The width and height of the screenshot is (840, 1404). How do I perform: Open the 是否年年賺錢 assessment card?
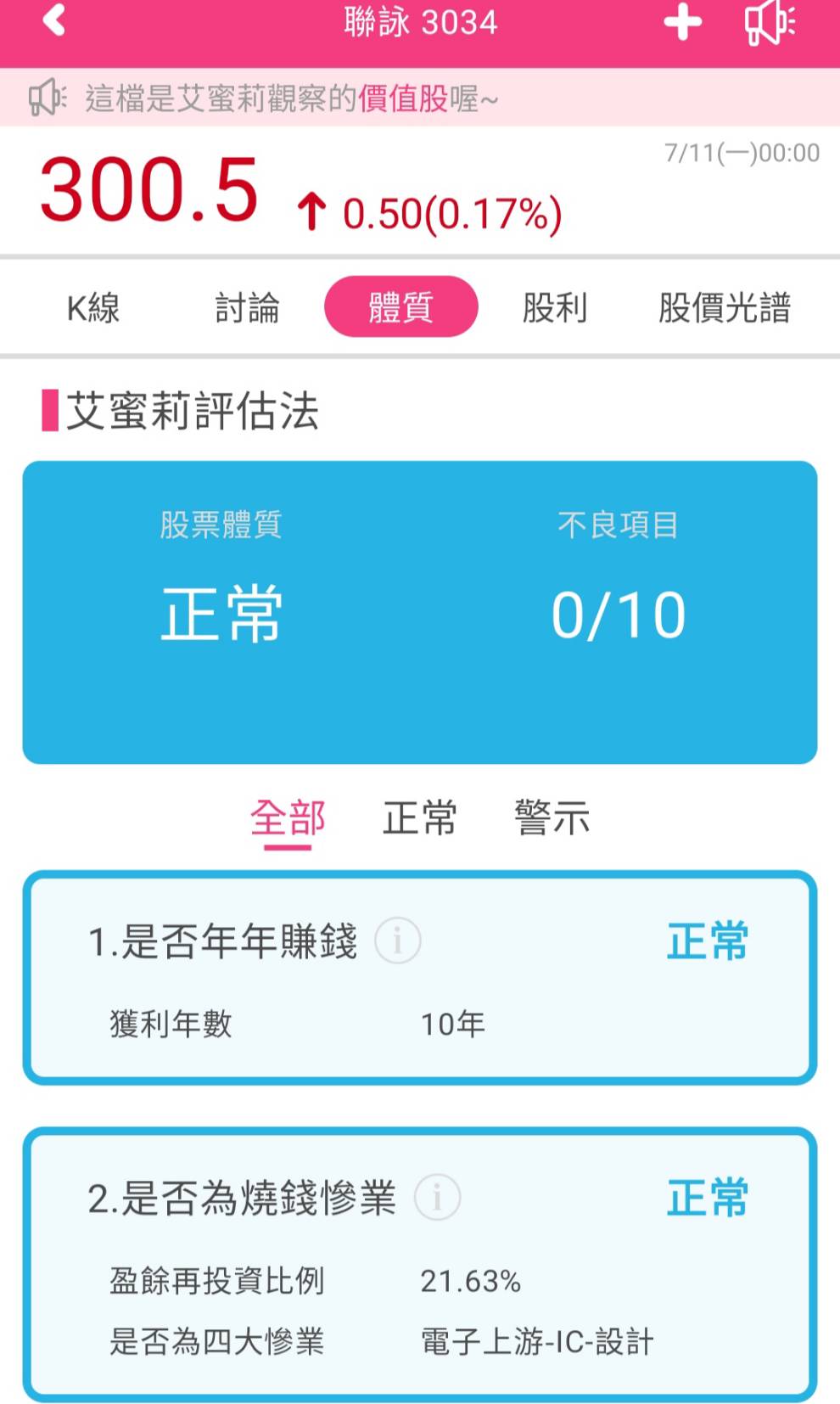pos(420,976)
